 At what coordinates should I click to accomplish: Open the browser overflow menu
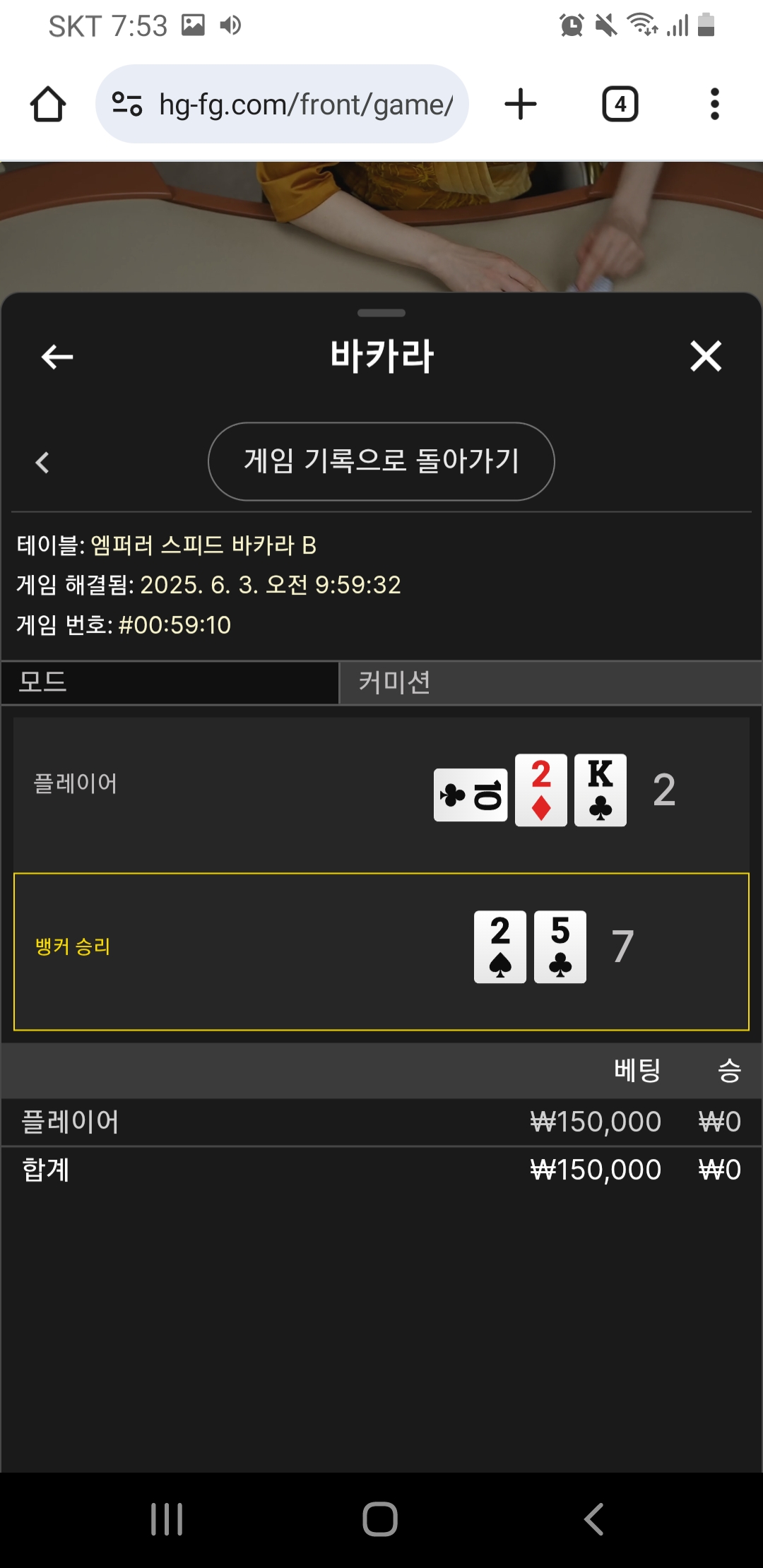coord(714,105)
